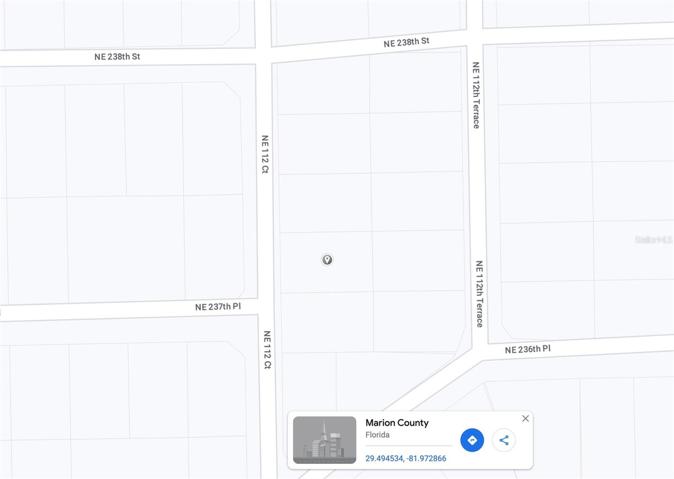Tap the dropped pin marker on the map
This screenshot has height=479, width=674.
pyautogui.click(x=327, y=260)
